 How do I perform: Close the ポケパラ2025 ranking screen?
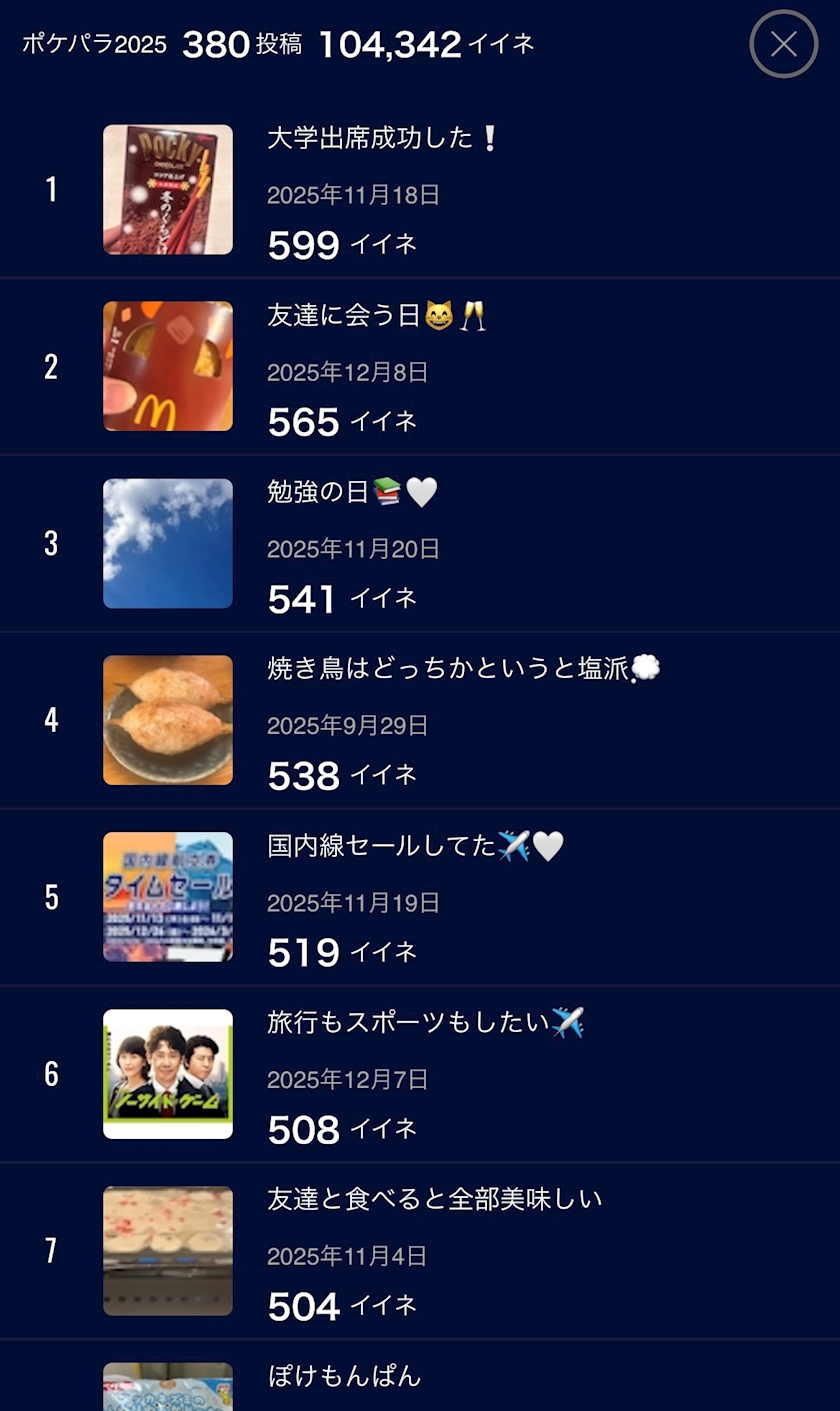784,44
